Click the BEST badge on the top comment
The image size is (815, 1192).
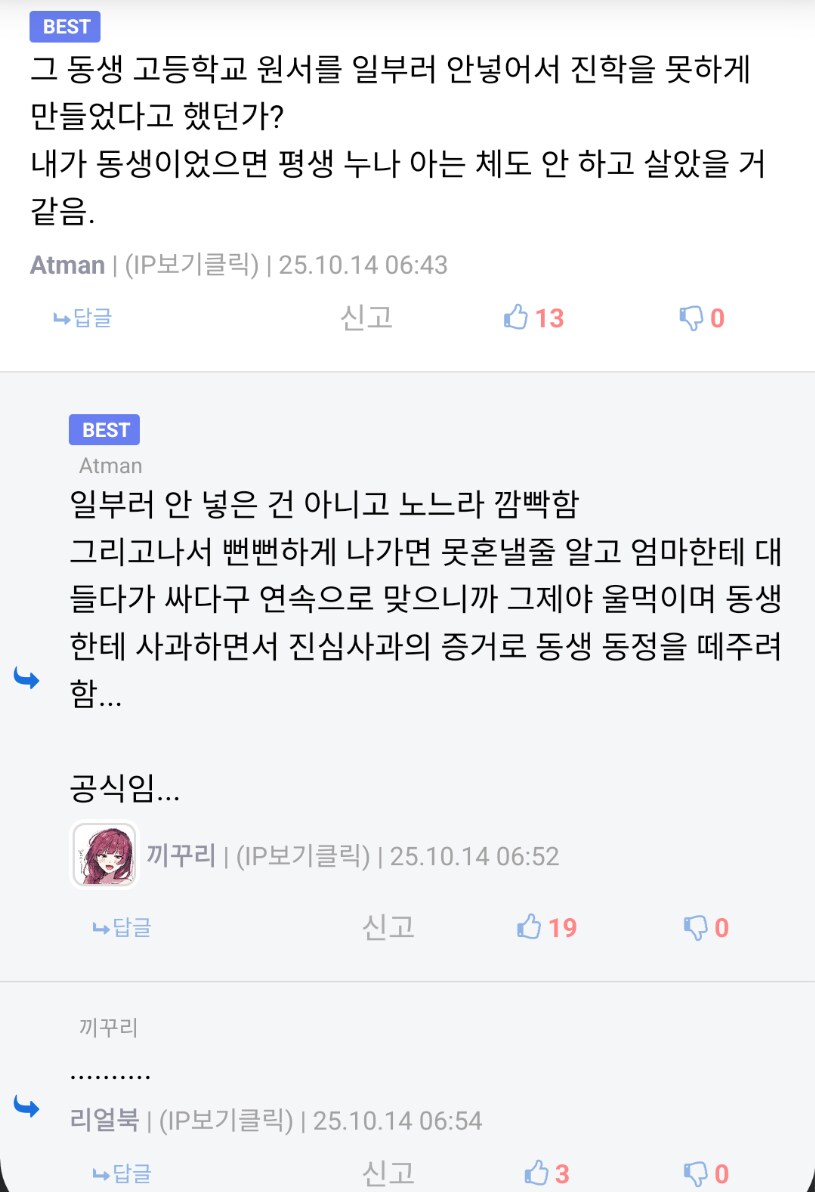point(65,27)
